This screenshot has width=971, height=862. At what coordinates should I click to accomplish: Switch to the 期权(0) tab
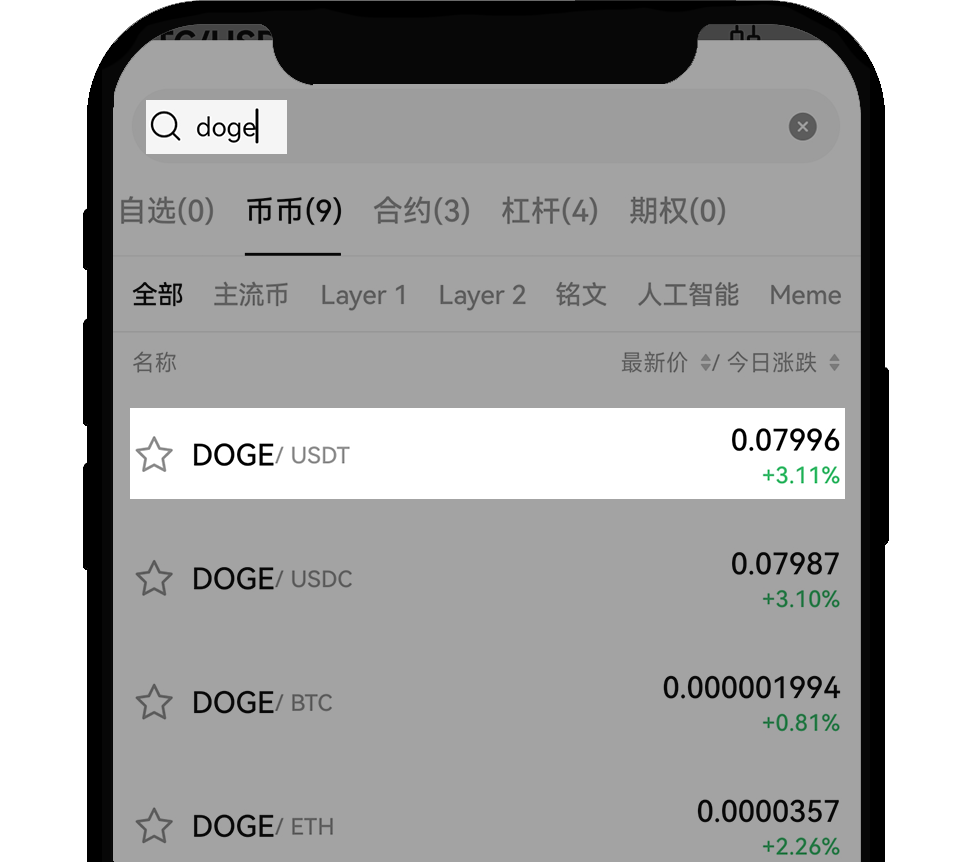point(677,211)
